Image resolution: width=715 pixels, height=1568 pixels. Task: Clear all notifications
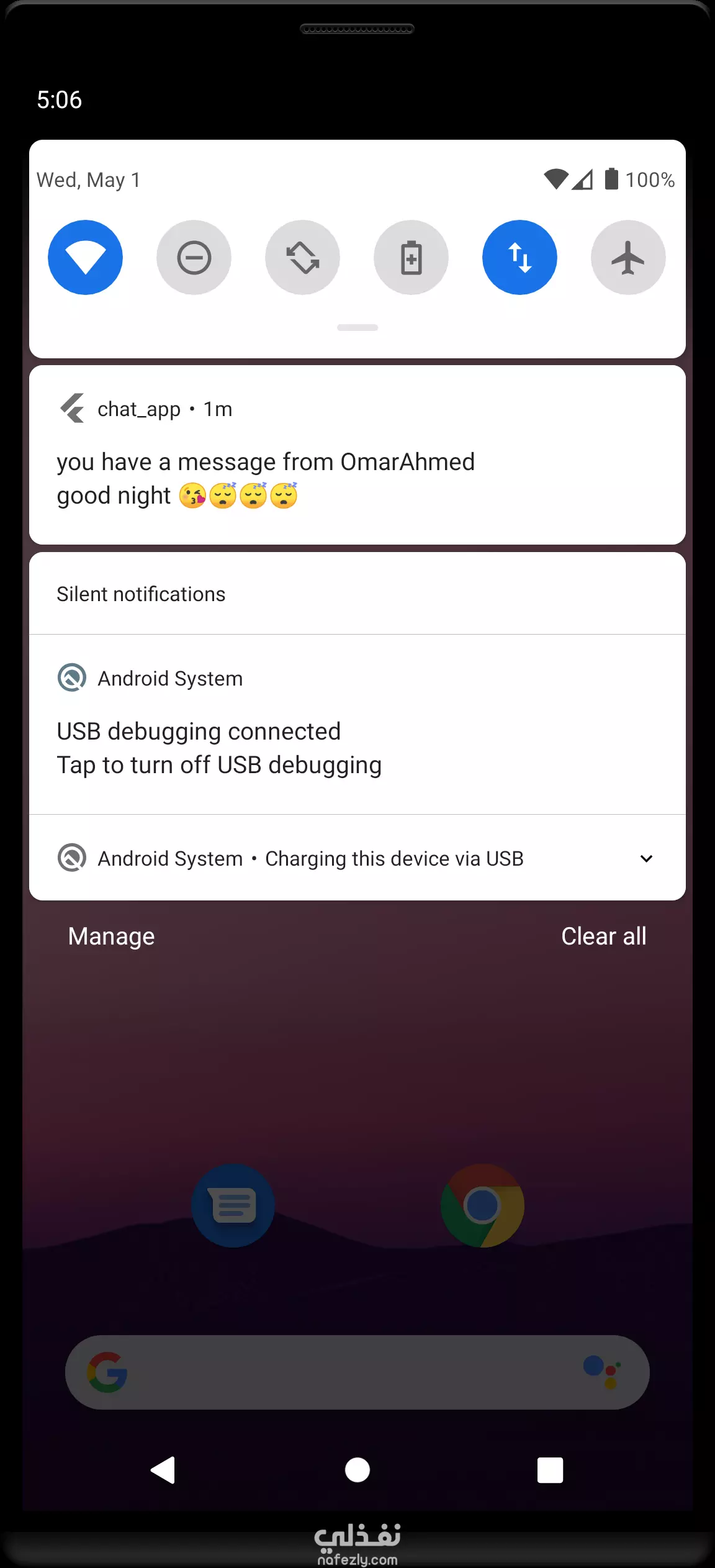pyautogui.click(x=604, y=936)
